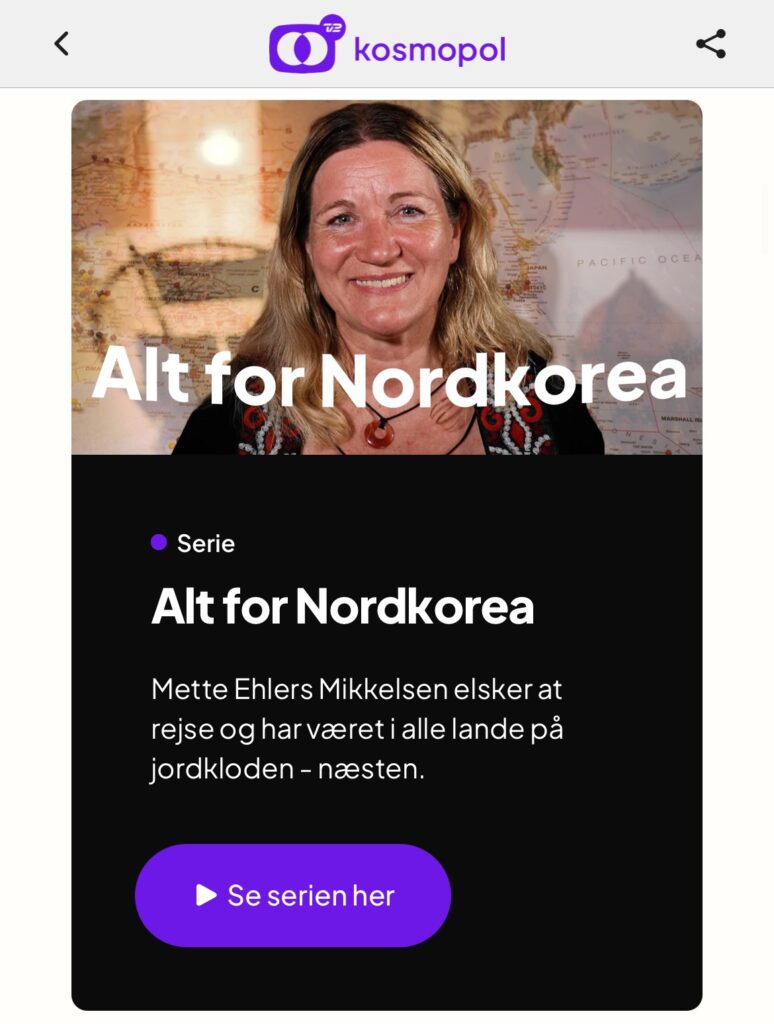Share this Kosmopol page

tap(710, 44)
